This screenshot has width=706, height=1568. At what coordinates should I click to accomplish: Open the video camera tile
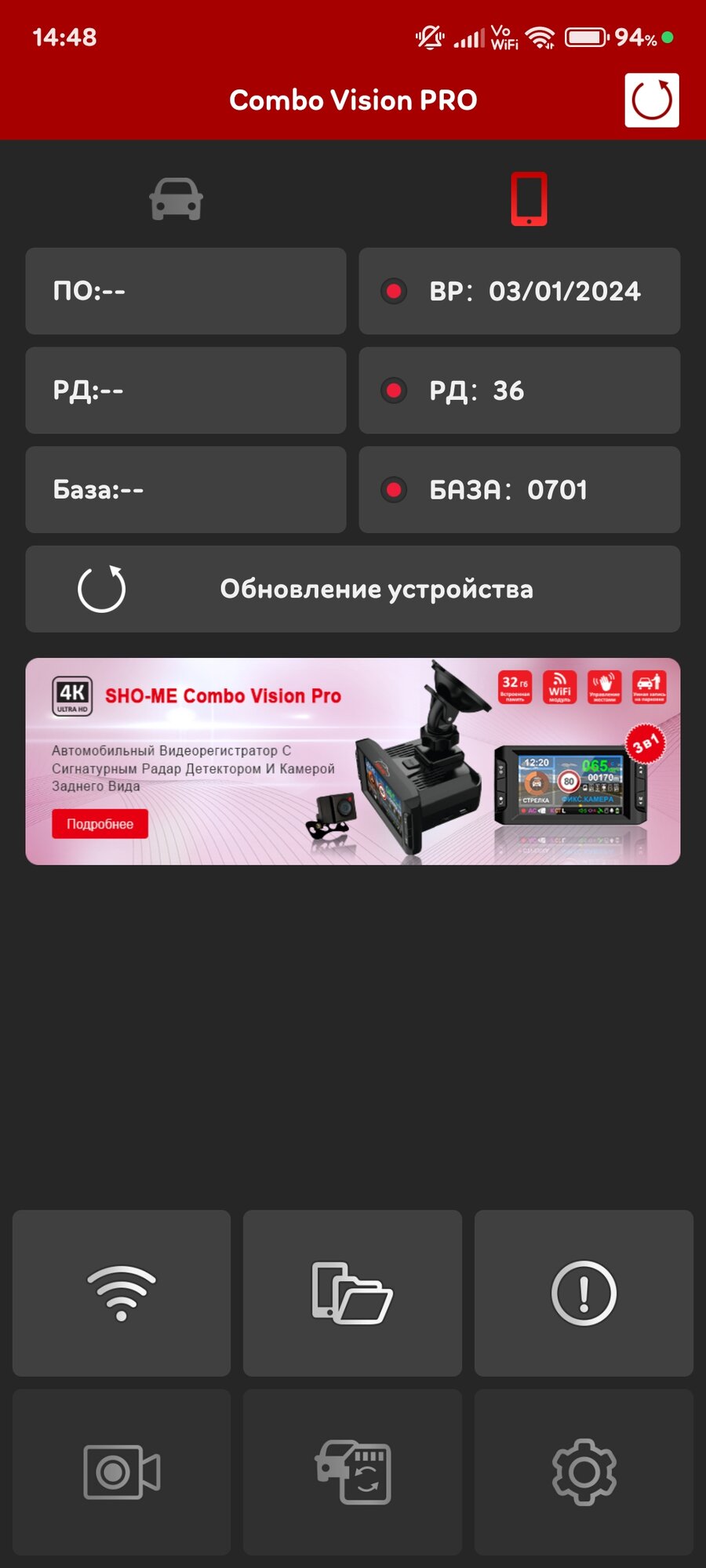122,1472
